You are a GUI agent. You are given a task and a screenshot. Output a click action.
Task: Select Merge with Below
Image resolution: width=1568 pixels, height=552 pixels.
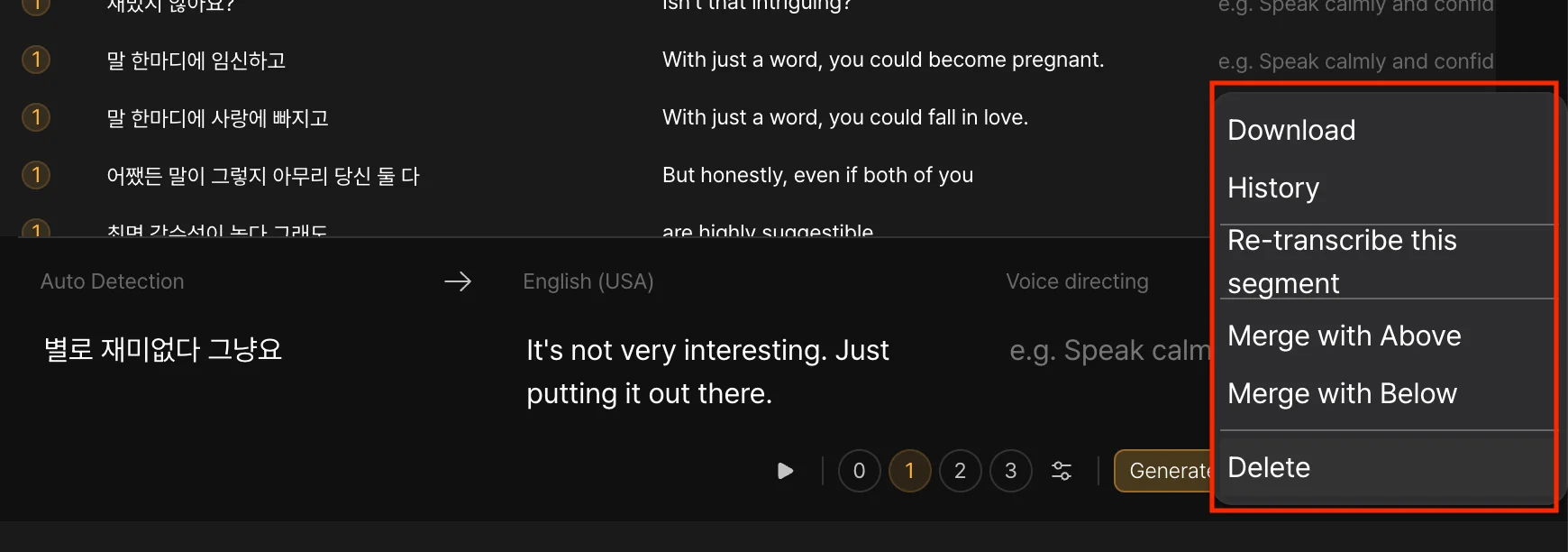point(1342,393)
